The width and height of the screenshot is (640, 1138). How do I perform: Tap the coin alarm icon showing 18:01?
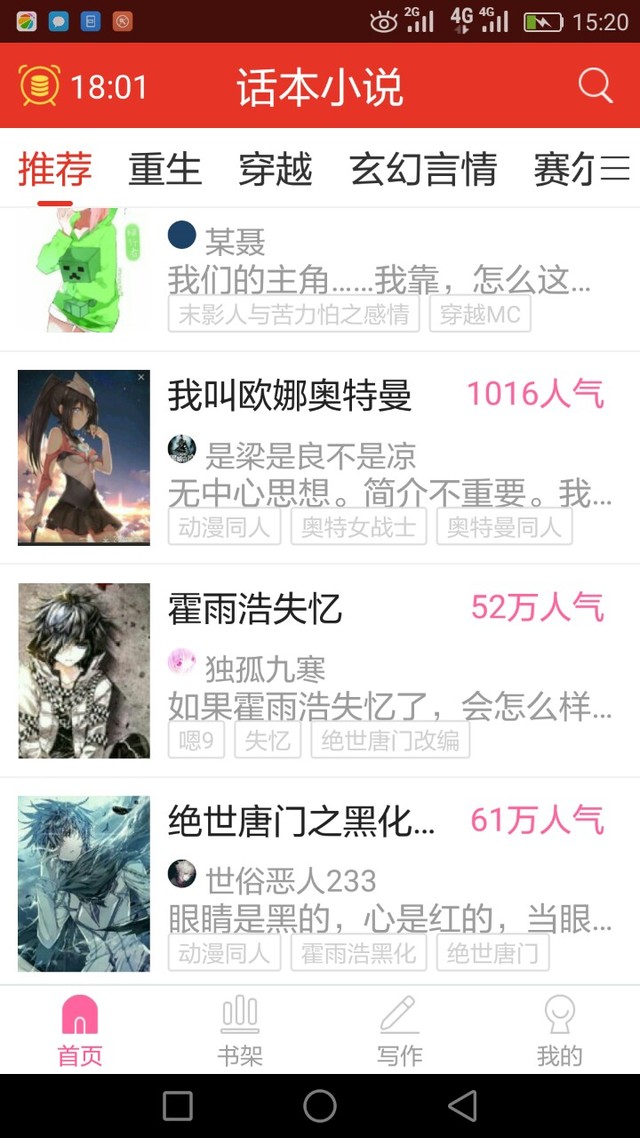click(40, 86)
